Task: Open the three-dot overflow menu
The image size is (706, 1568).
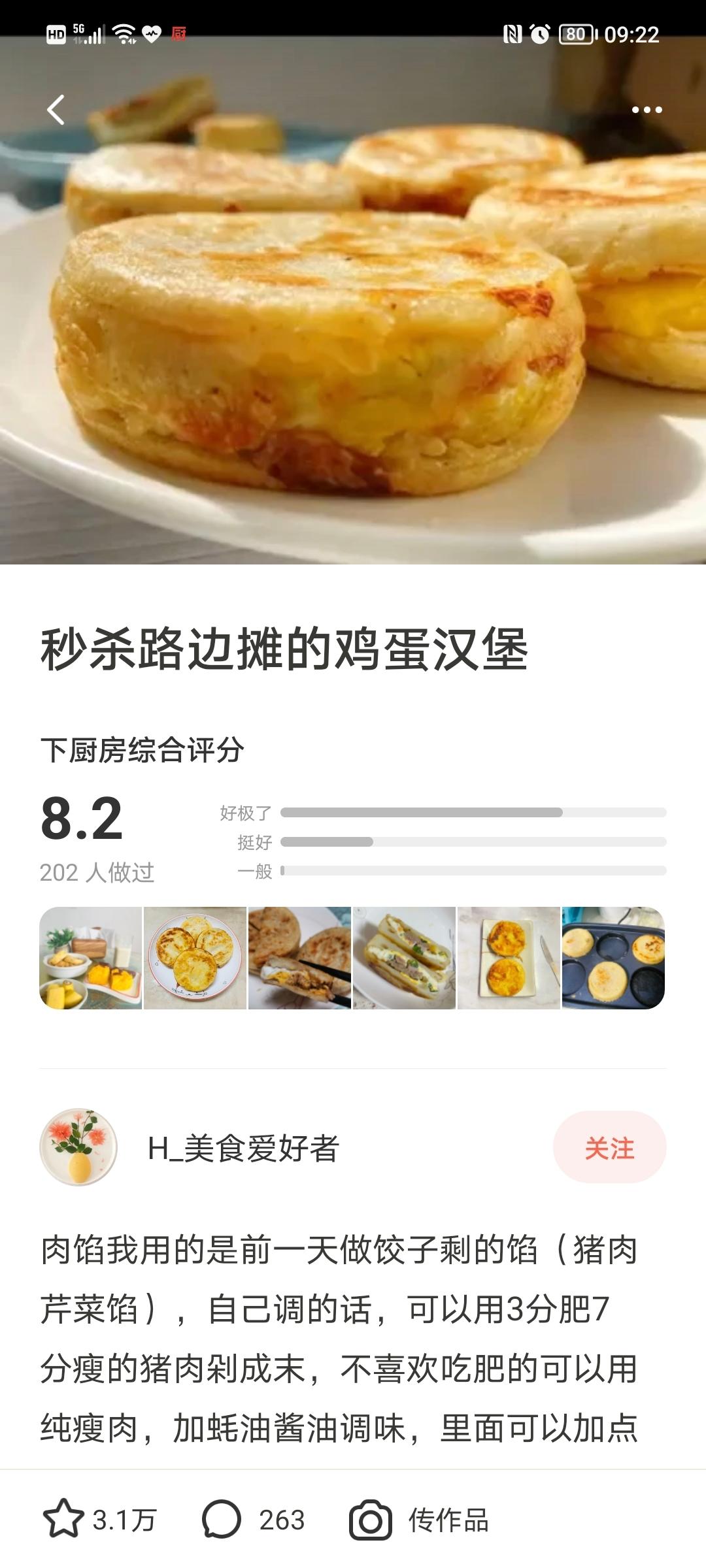Action: (x=647, y=110)
